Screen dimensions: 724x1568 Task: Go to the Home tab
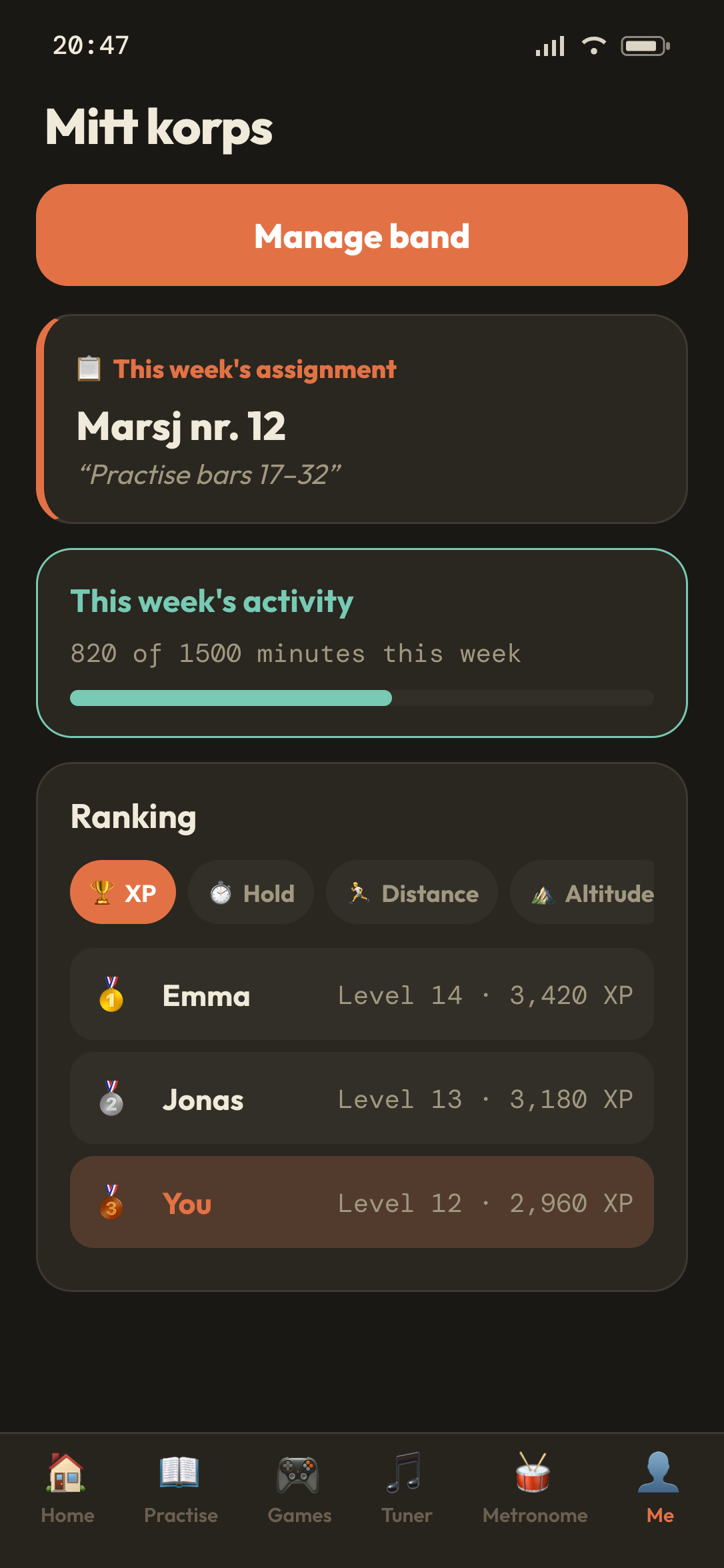[67, 1488]
